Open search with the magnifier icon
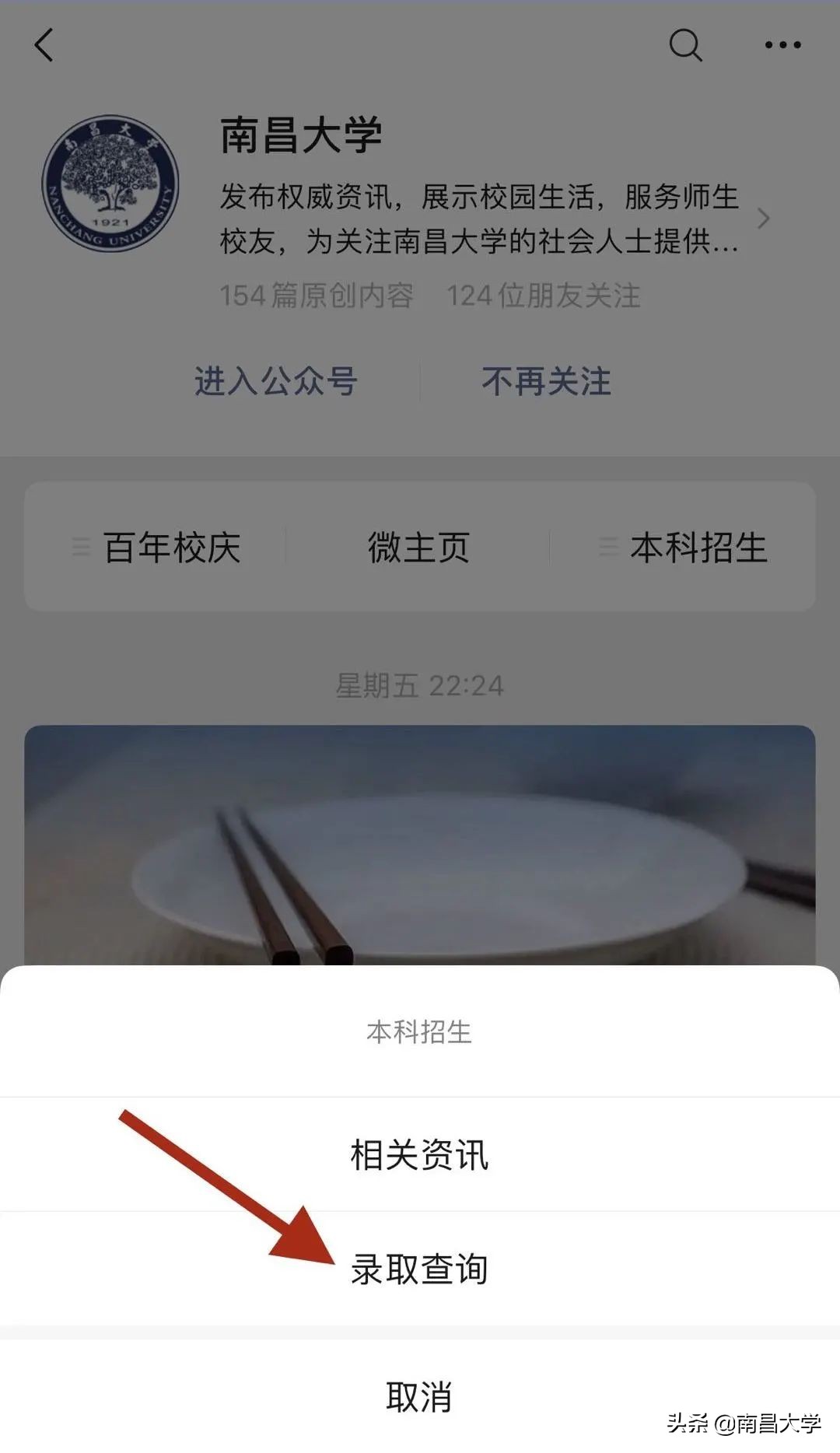Image resolution: width=840 pixels, height=1453 pixels. tap(685, 45)
